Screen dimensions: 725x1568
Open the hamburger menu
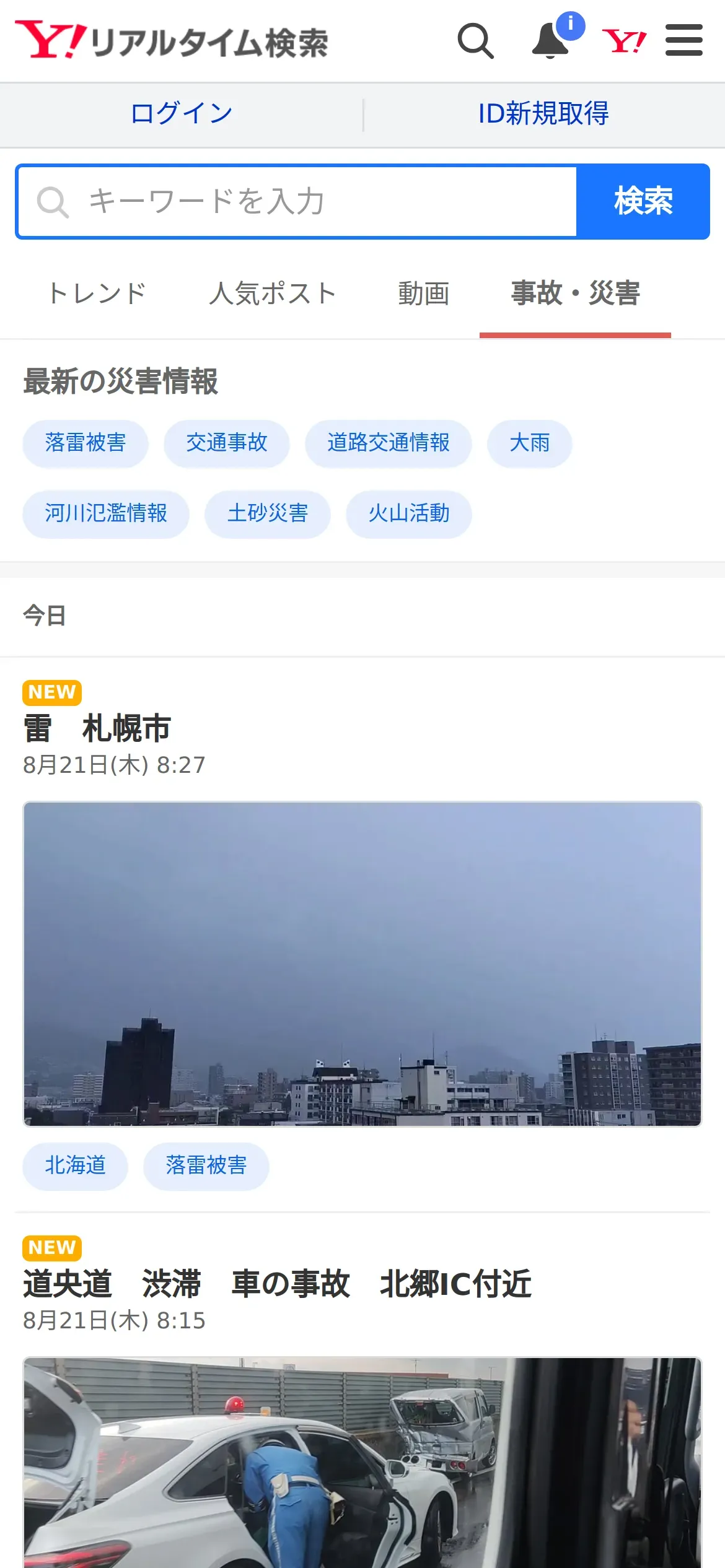(683, 41)
